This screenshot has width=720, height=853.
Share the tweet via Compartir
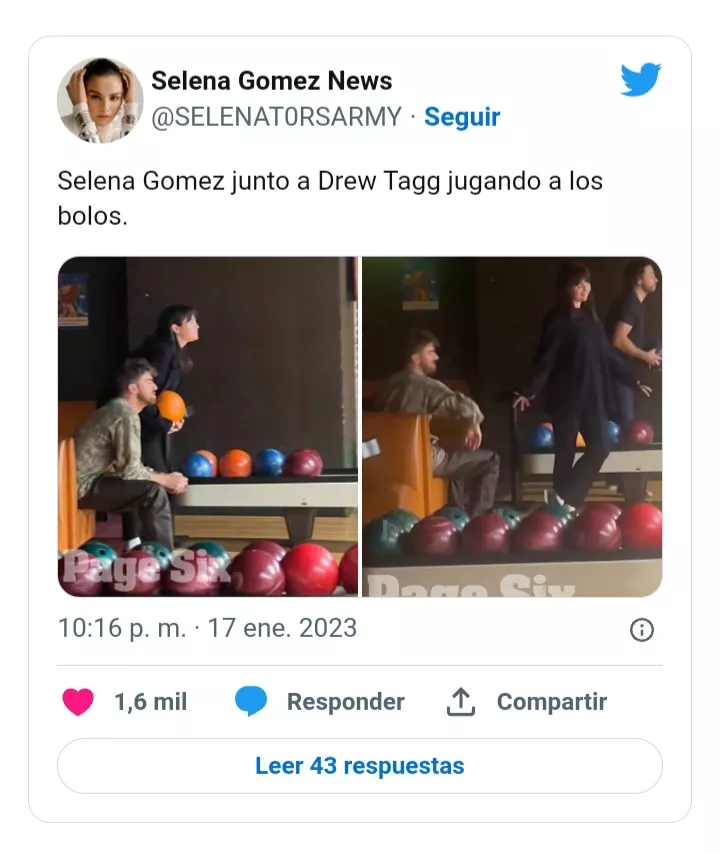pyautogui.click(x=526, y=702)
